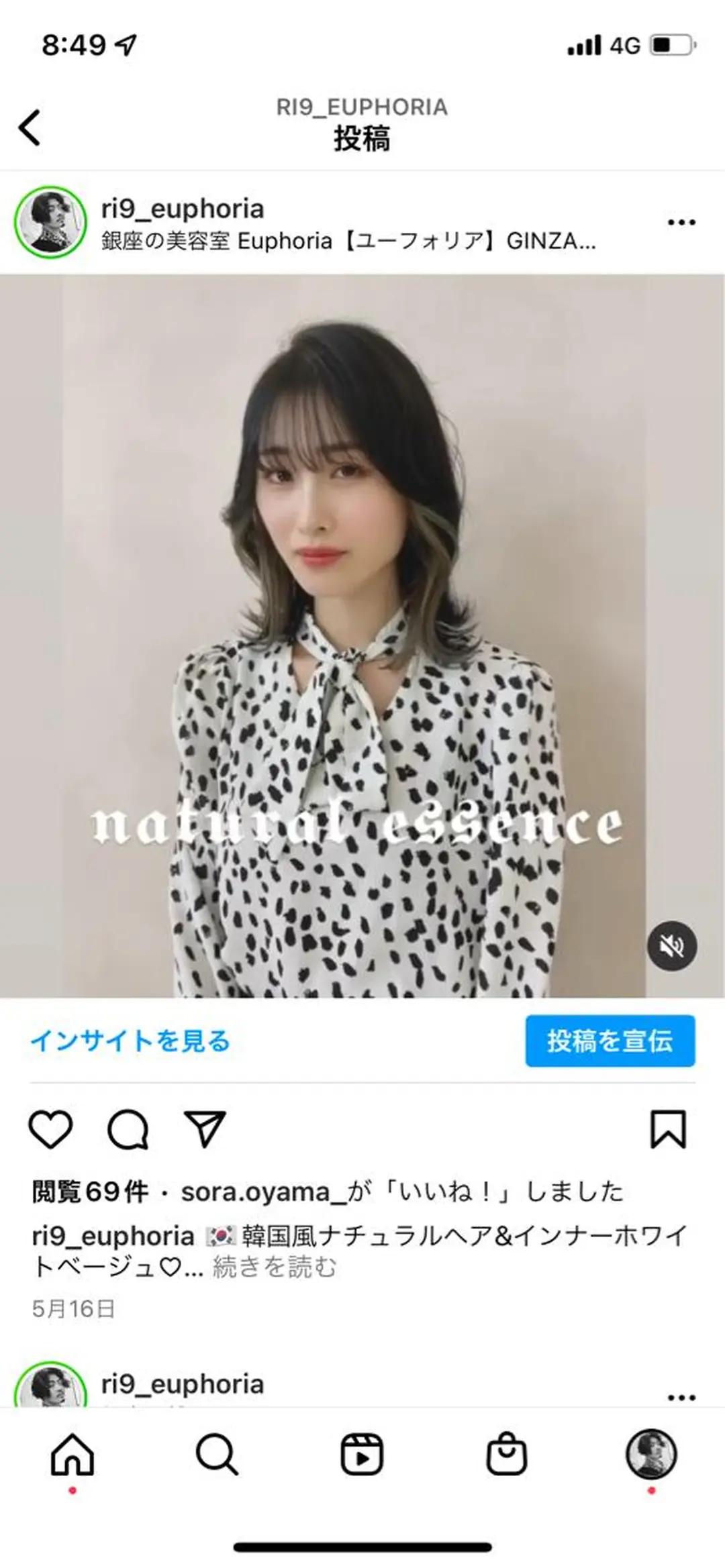725x1568 pixels.
Task: Open sora.oyama_ profile from likes line
Action: [264, 1192]
